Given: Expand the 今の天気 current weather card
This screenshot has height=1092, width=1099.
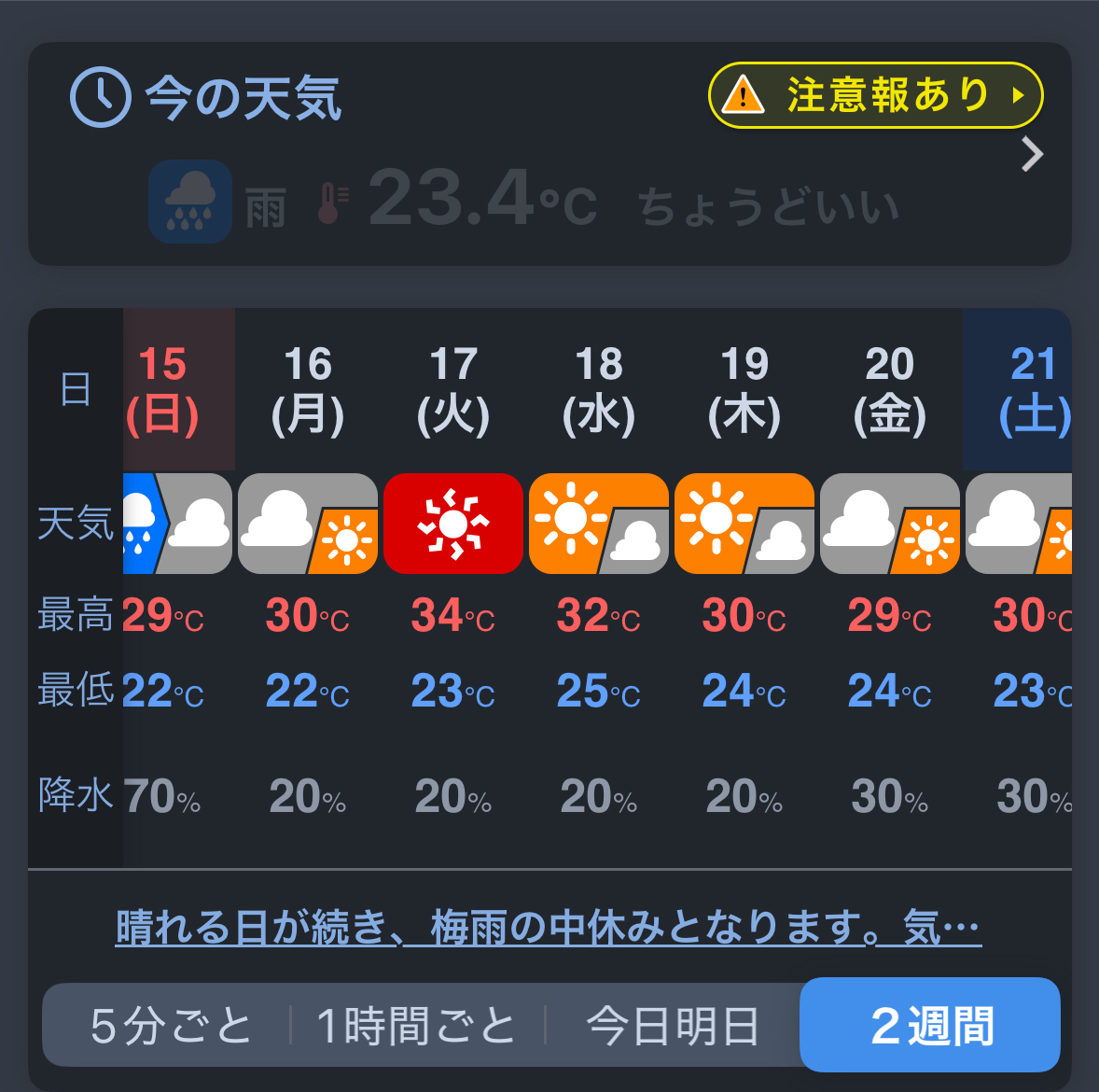Looking at the screenshot, I should click(1031, 155).
